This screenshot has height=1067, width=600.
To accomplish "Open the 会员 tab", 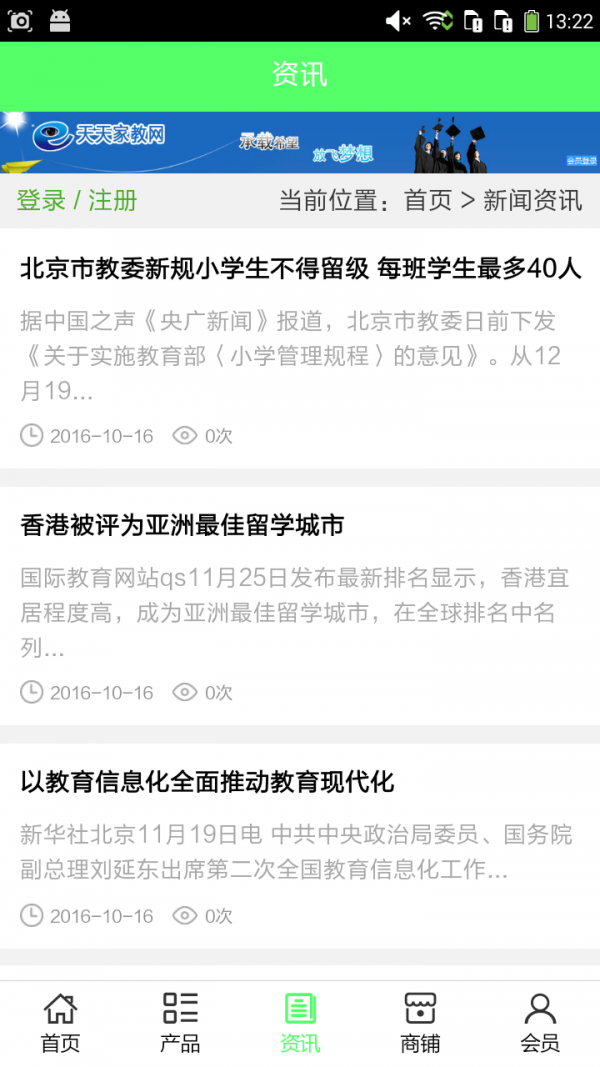I will coord(540,1022).
